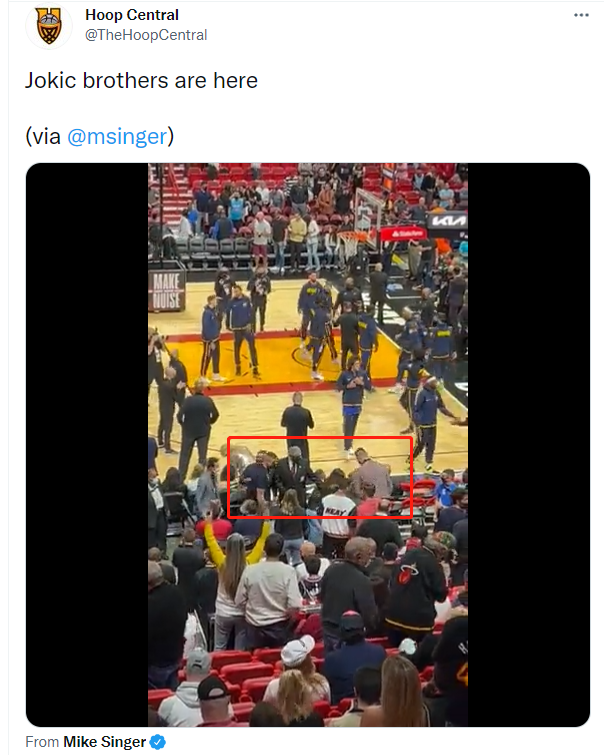Screen dimensions: 604x755
Task: Open the tweet's three-dot overflow menu
Action: (581, 15)
